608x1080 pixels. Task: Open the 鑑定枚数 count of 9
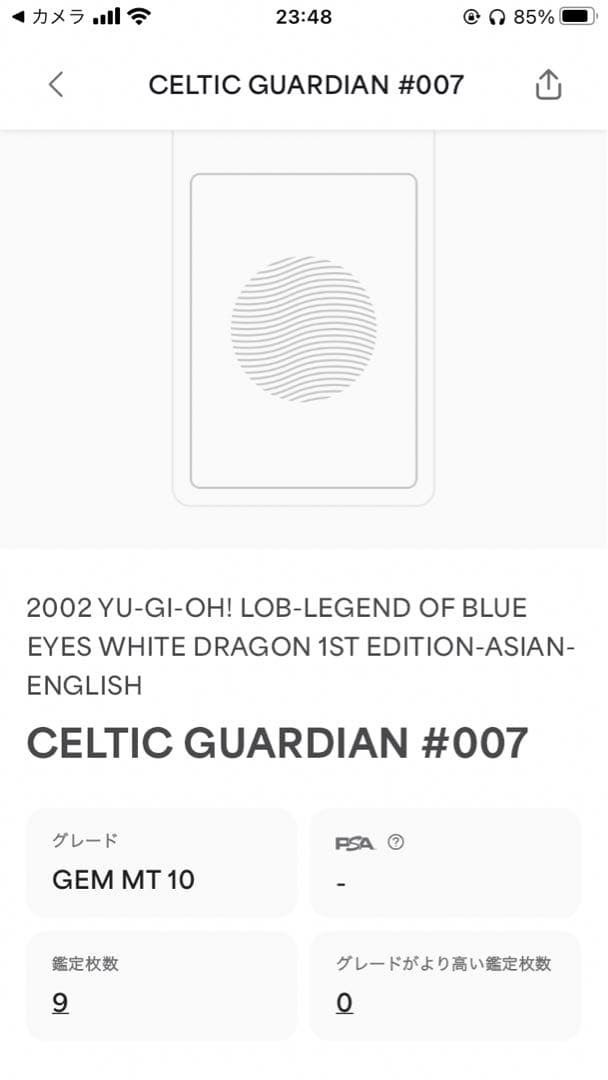60,1003
